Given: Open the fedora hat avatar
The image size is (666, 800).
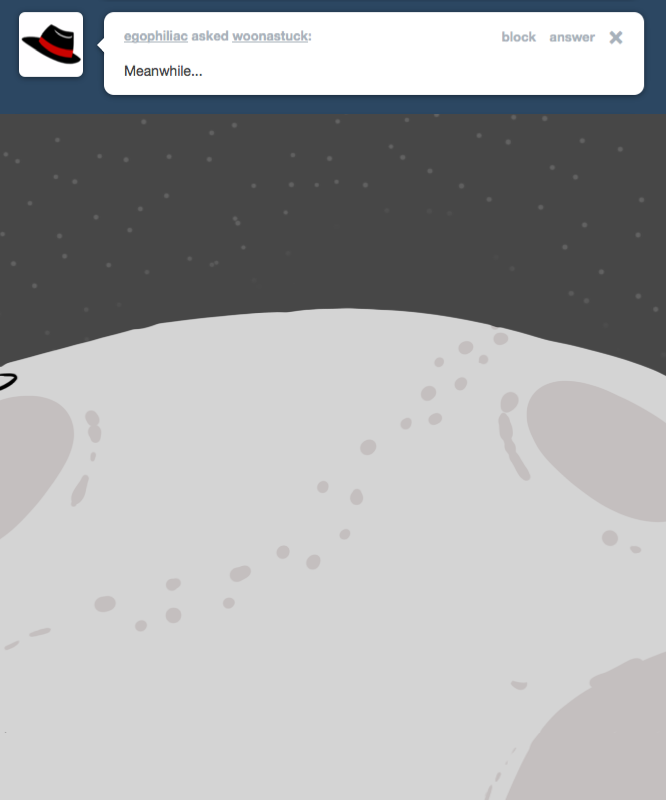Looking at the screenshot, I should pyautogui.click(x=51, y=45).
